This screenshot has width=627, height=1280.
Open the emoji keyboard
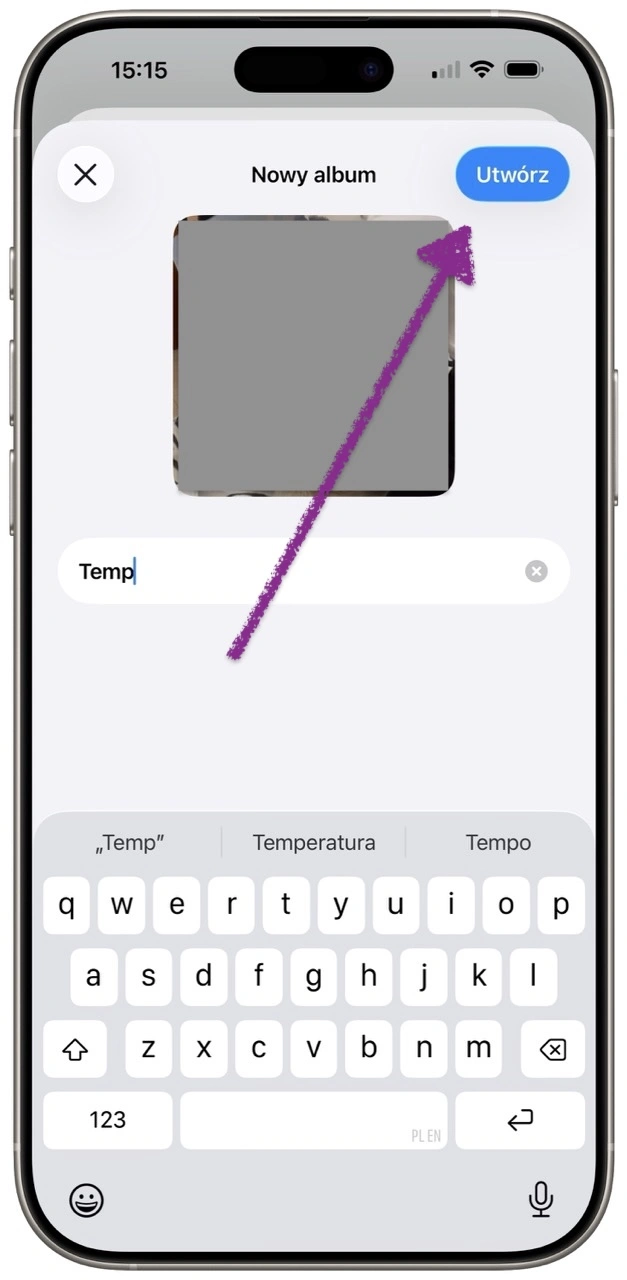pos(87,1199)
